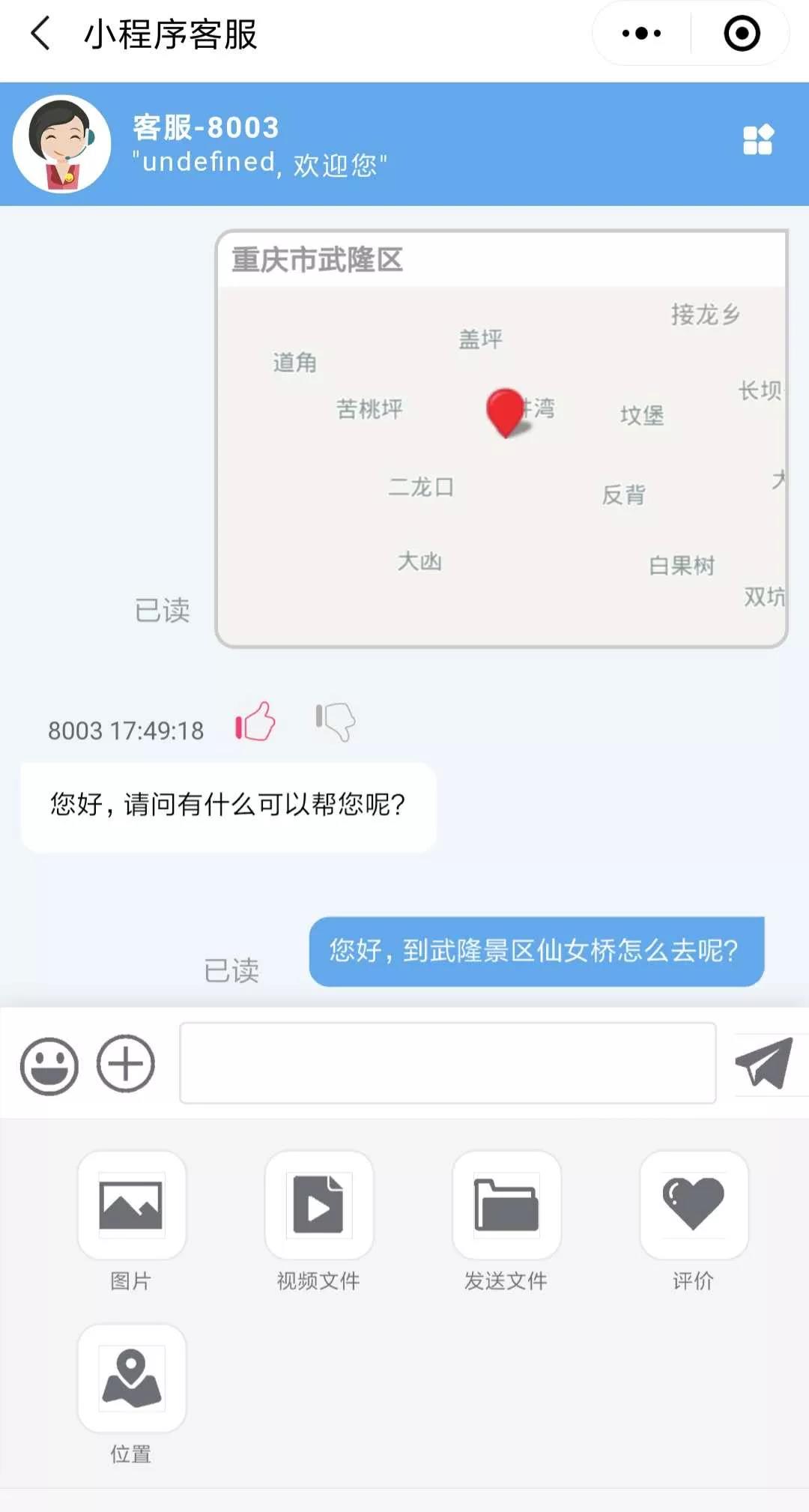Open the emoji picker

coord(49,1065)
